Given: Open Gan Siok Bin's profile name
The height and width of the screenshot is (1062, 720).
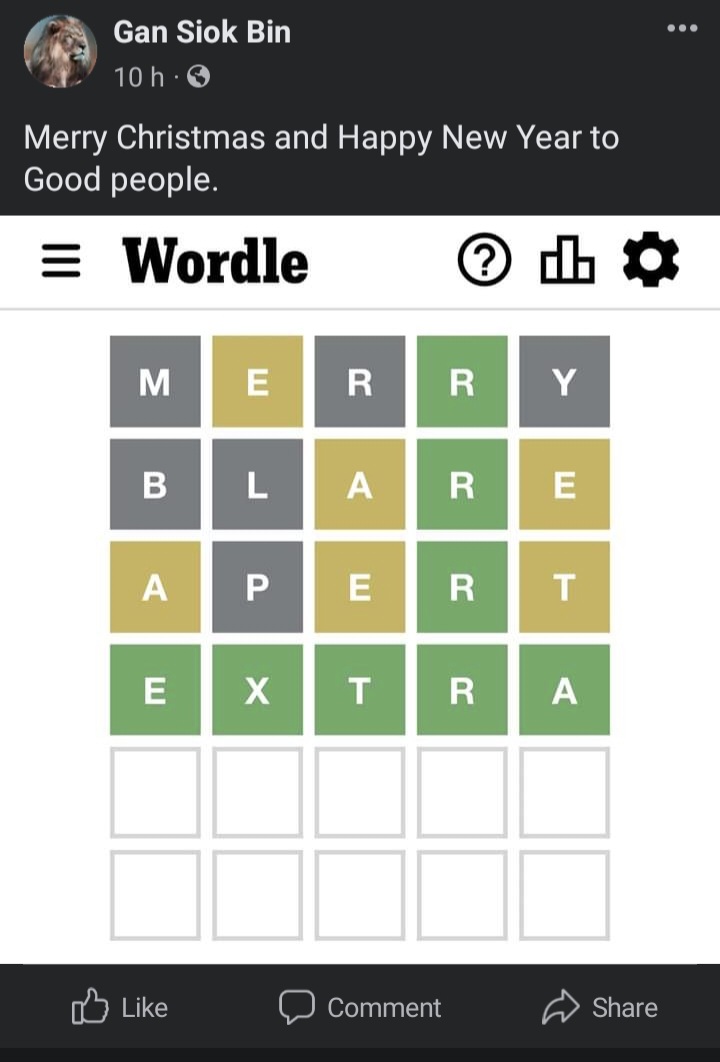Looking at the screenshot, I should click(x=201, y=32).
